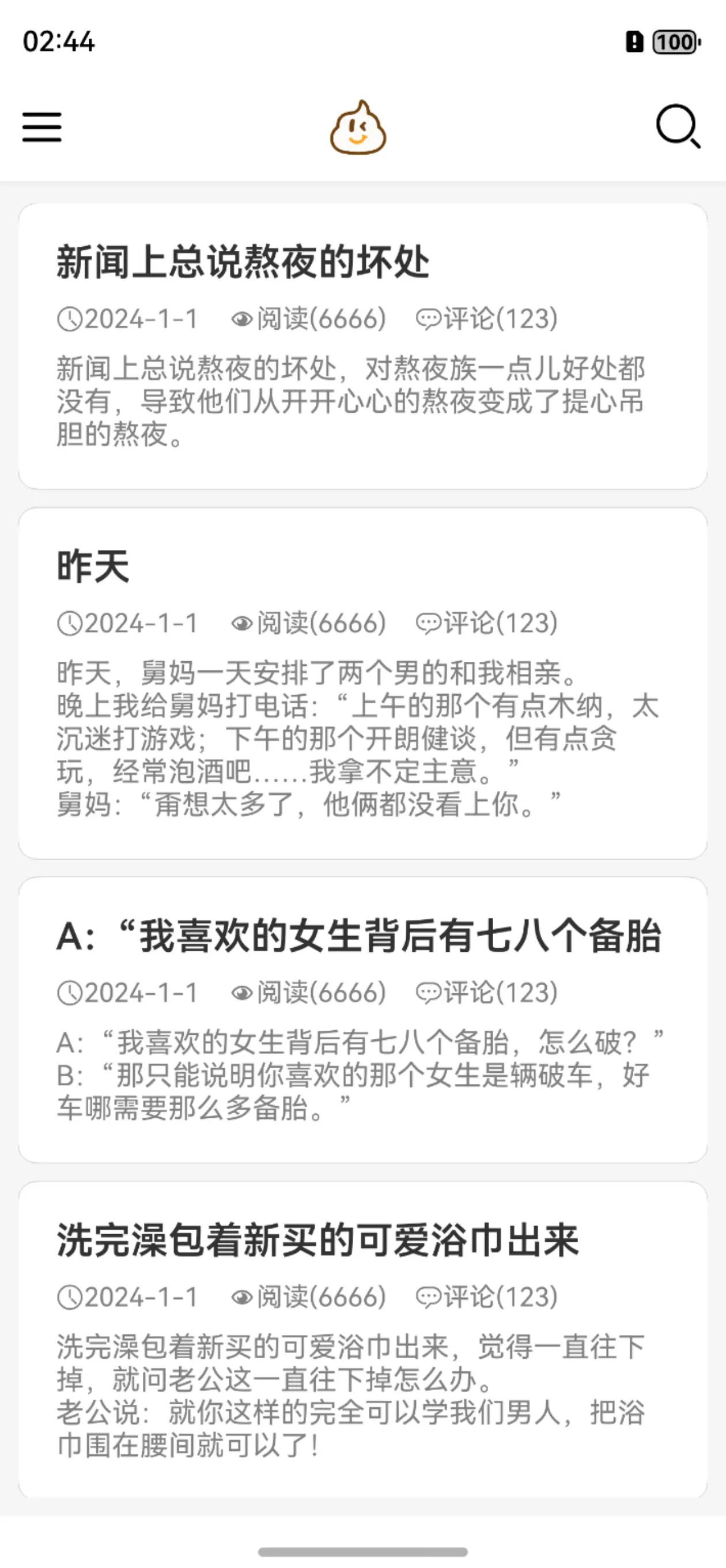Viewport: 726px width, 1568px height.
Task: Open the card titled 洗完澡包着新买的可爱浴巾出来
Action: (362, 1339)
